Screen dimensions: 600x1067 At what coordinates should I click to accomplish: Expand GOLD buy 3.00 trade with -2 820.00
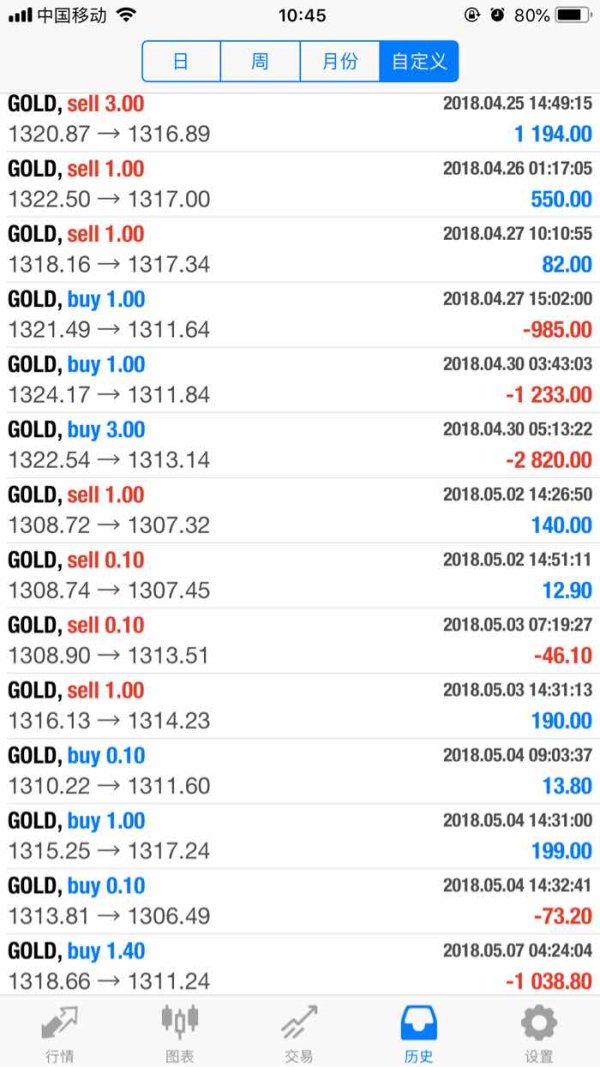(300, 445)
